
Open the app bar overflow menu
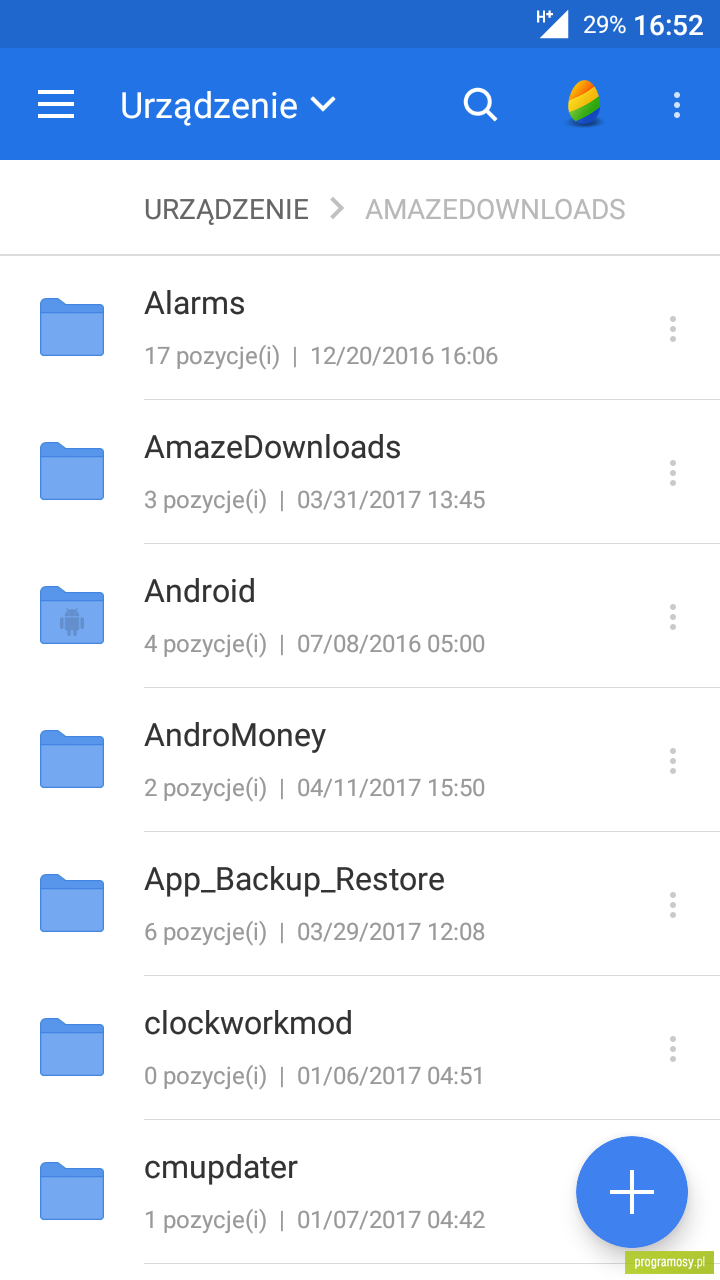(677, 104)
